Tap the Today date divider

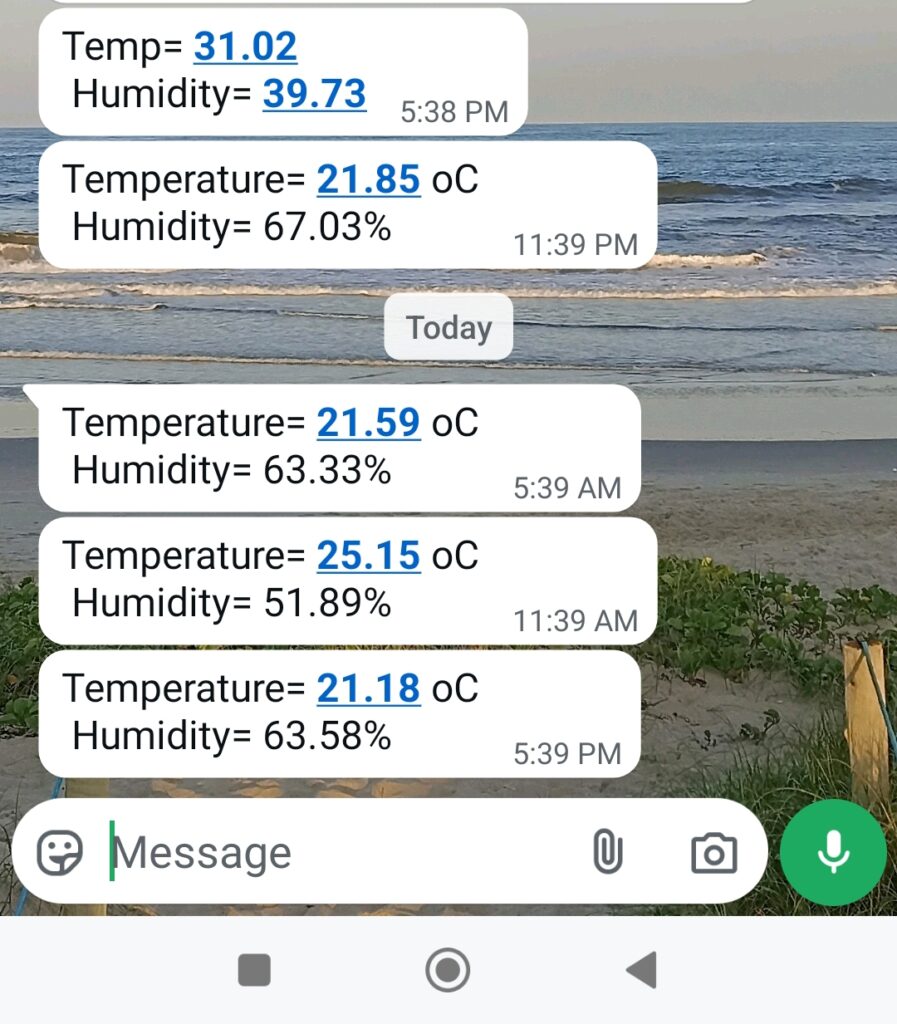(x=448, y=327)
